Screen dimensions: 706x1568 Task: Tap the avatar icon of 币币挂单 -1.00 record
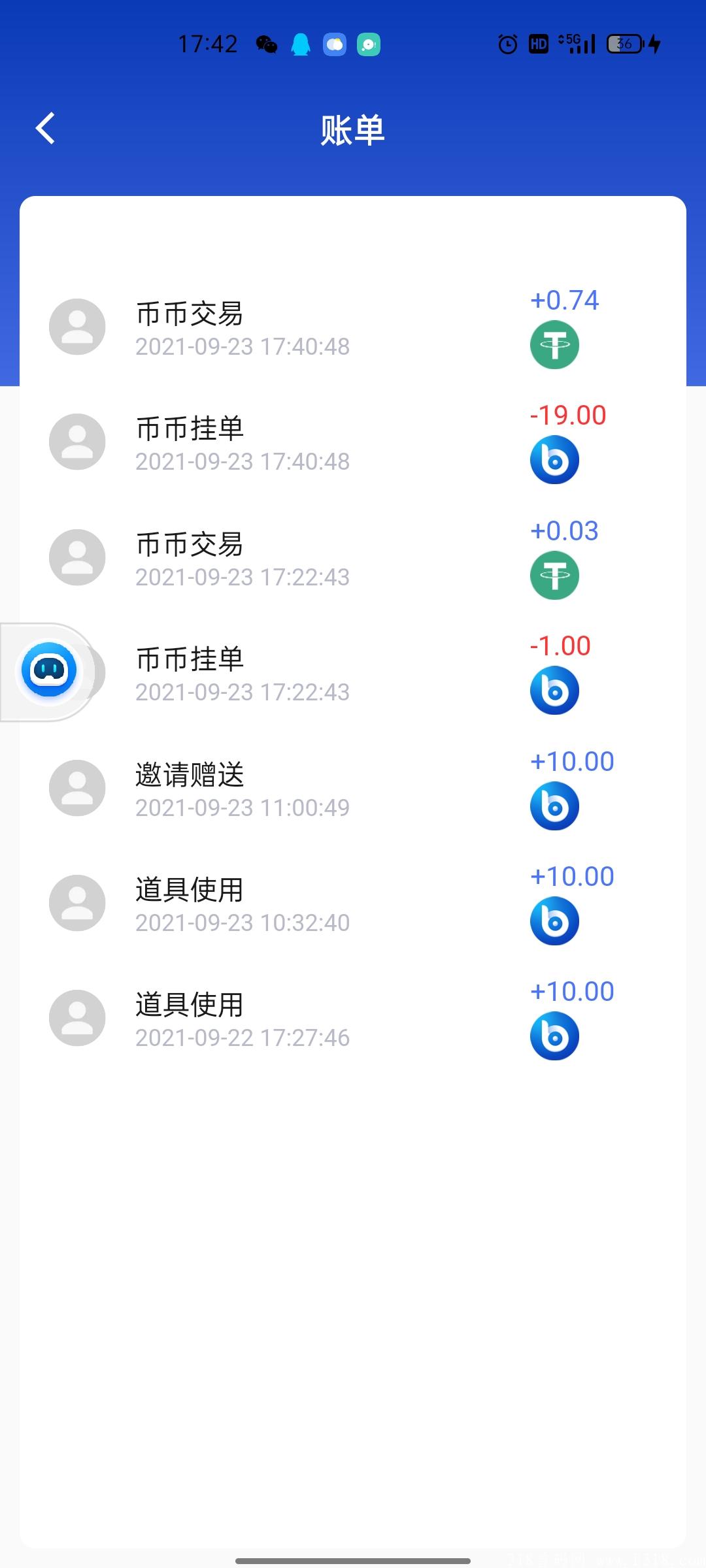[x=77, y=673]
